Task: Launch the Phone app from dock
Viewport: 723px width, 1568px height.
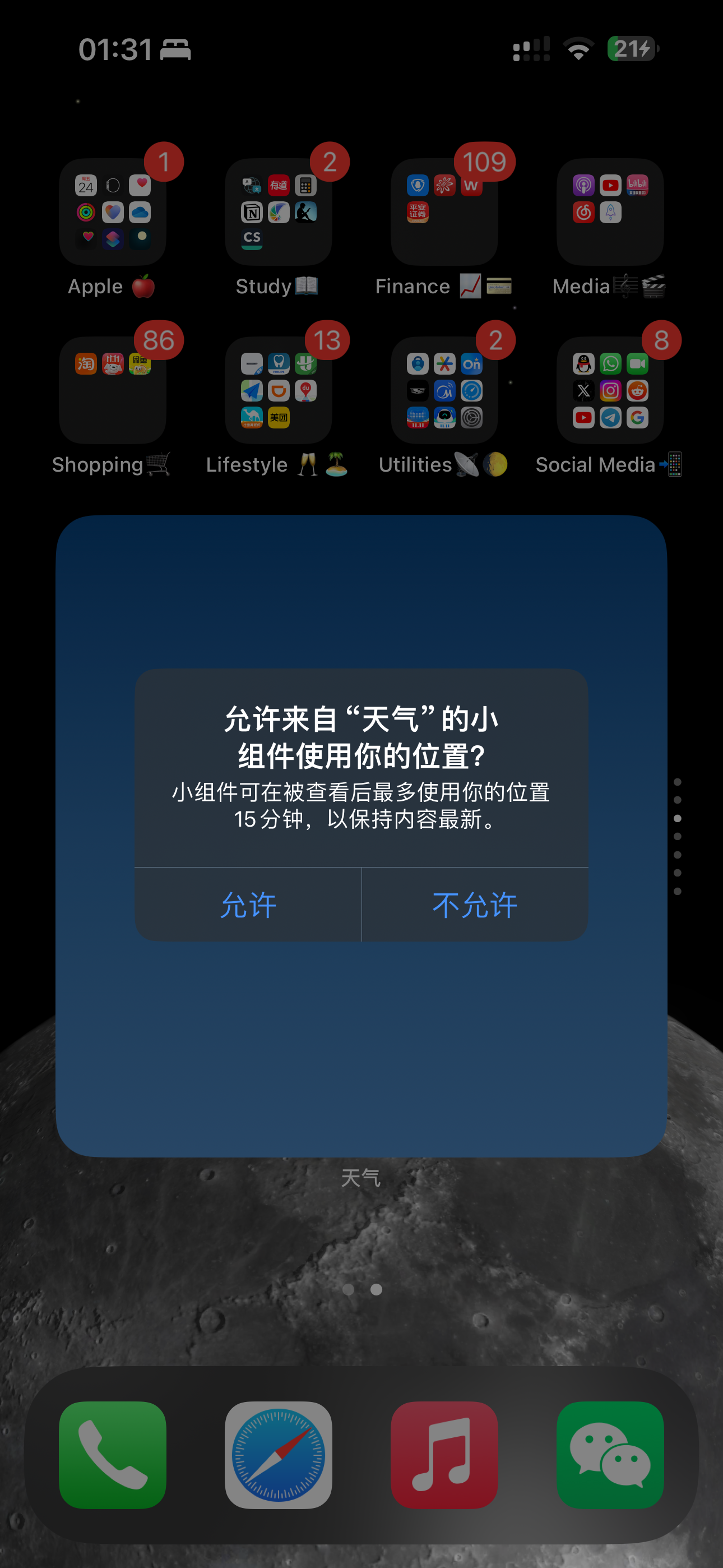Action: tap(113, 1455)
